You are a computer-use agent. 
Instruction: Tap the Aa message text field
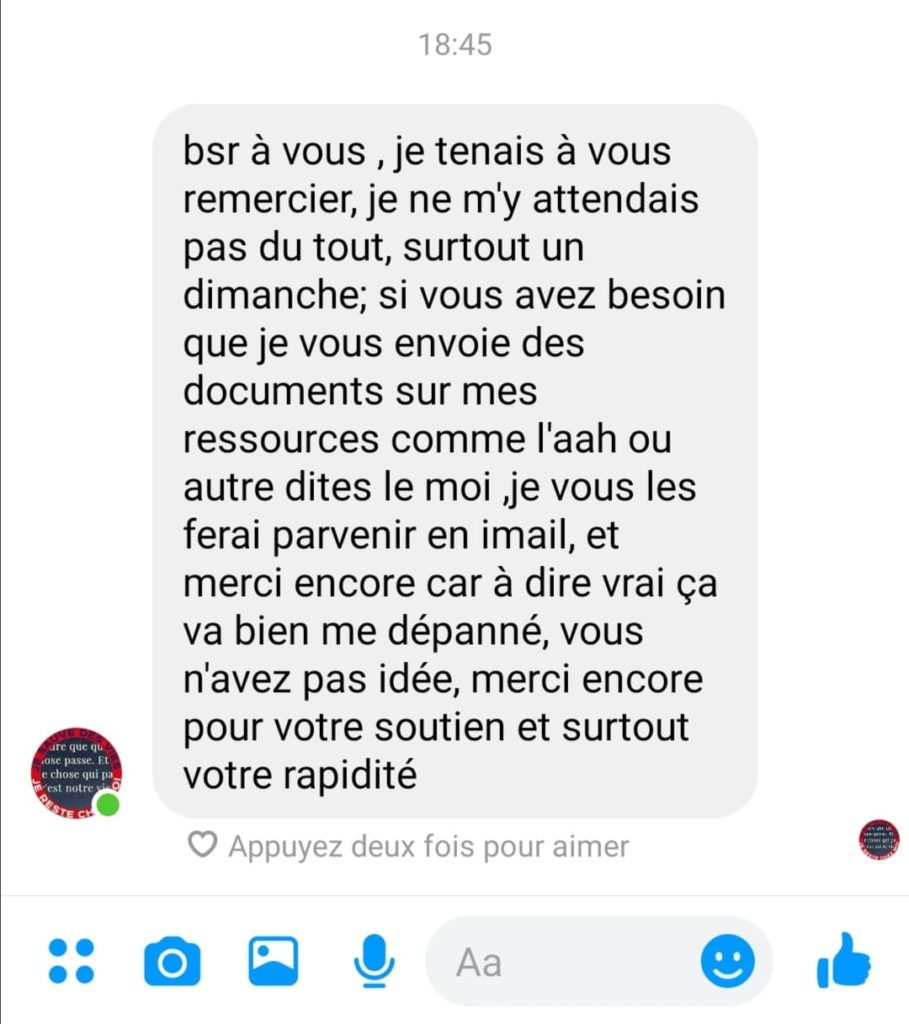[560, 962]
